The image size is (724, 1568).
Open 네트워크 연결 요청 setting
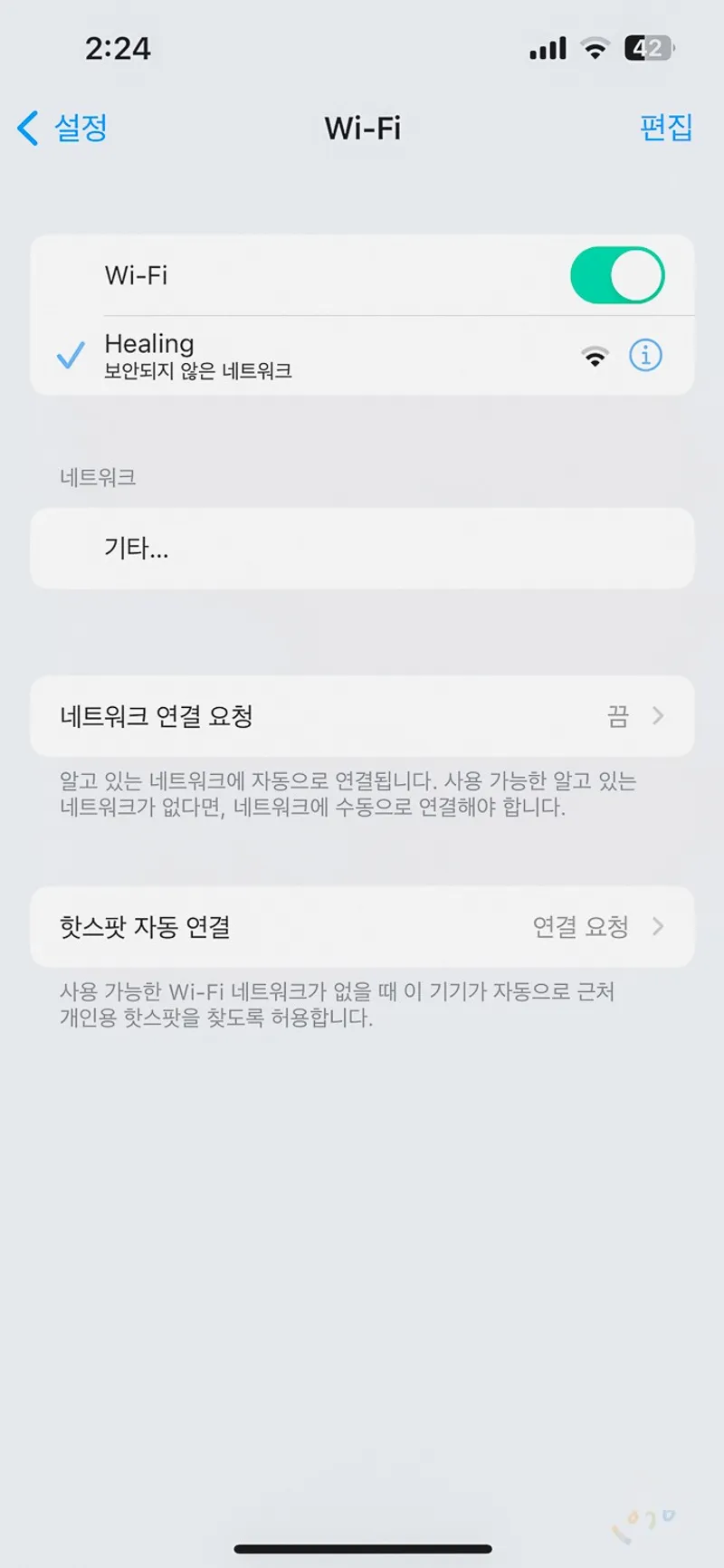362,716
